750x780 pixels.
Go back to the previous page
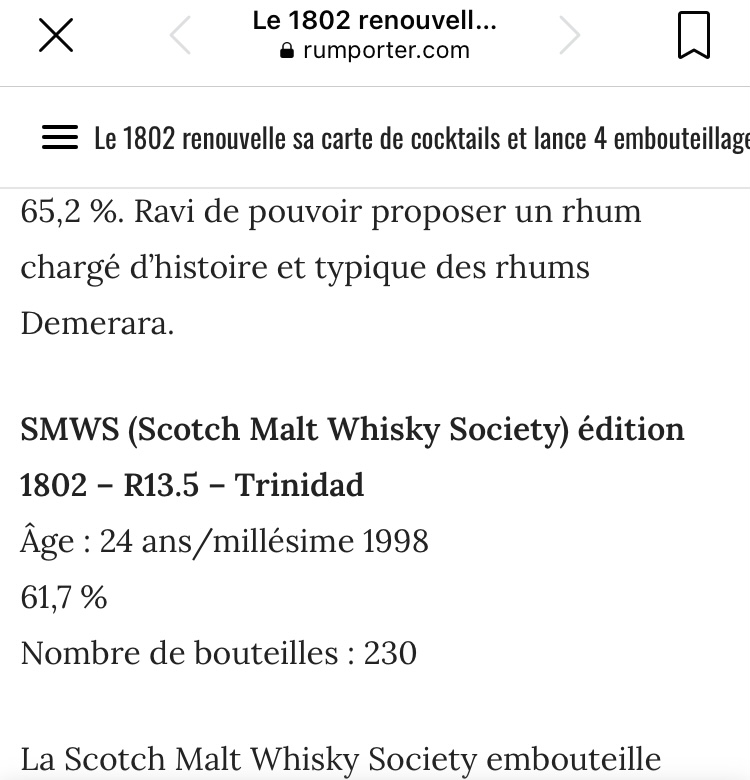click(x=181, y=36)
